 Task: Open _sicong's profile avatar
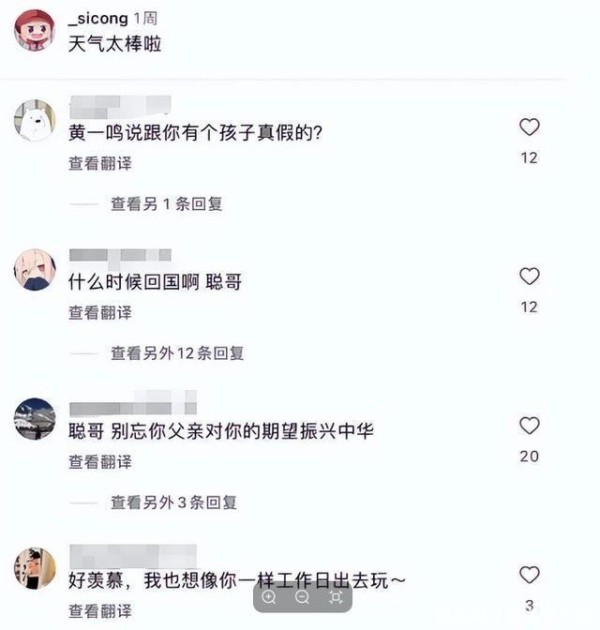[x=34, y=30]
